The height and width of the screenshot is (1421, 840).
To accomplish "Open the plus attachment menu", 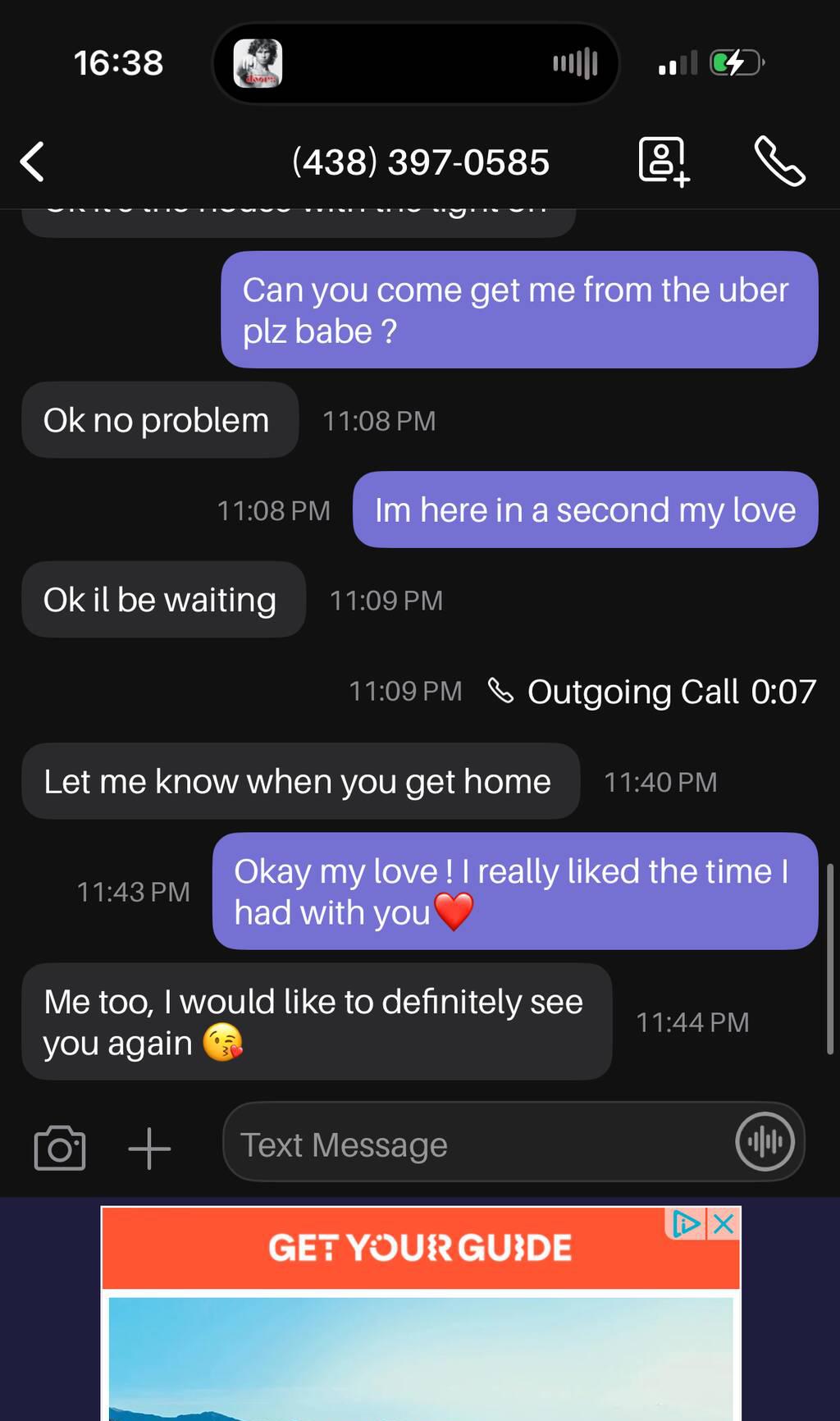I will [x=149, y=1147].
